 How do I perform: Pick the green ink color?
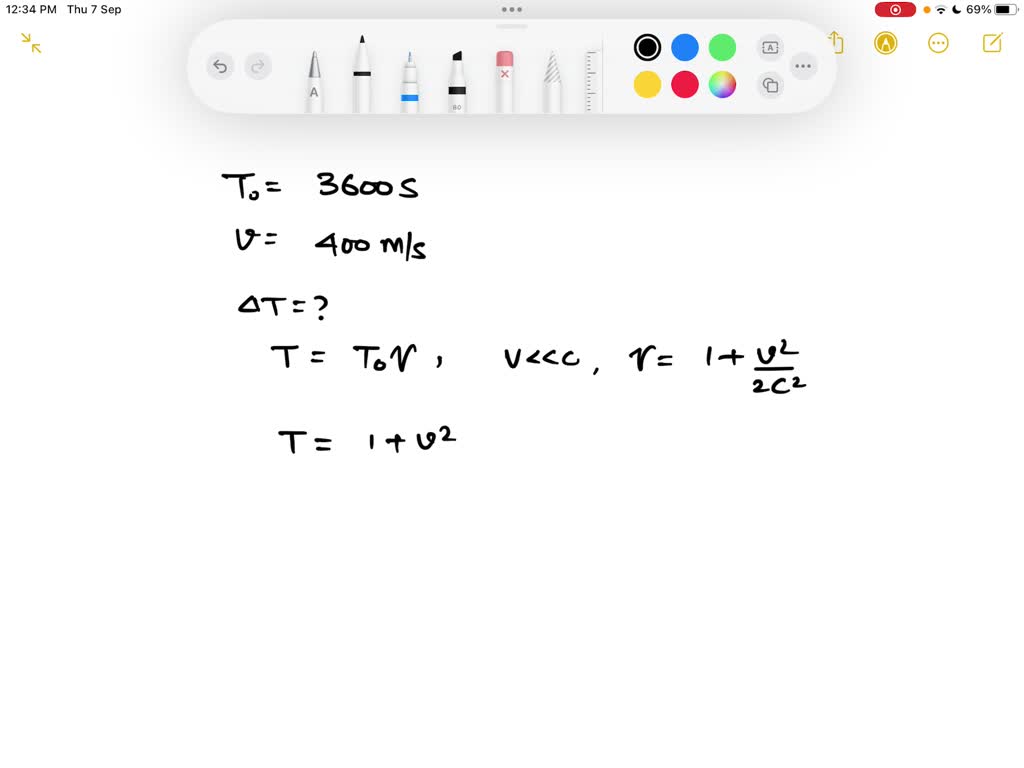coord(722,47)
